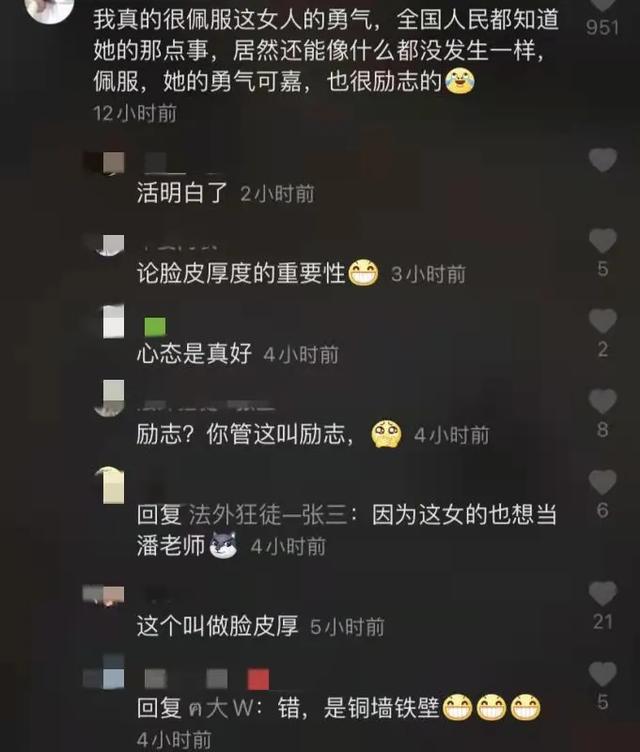Viewport: 640px width, 752px height.
Task: Like the reply mentioning 潘老师
Action: (602, 482)
